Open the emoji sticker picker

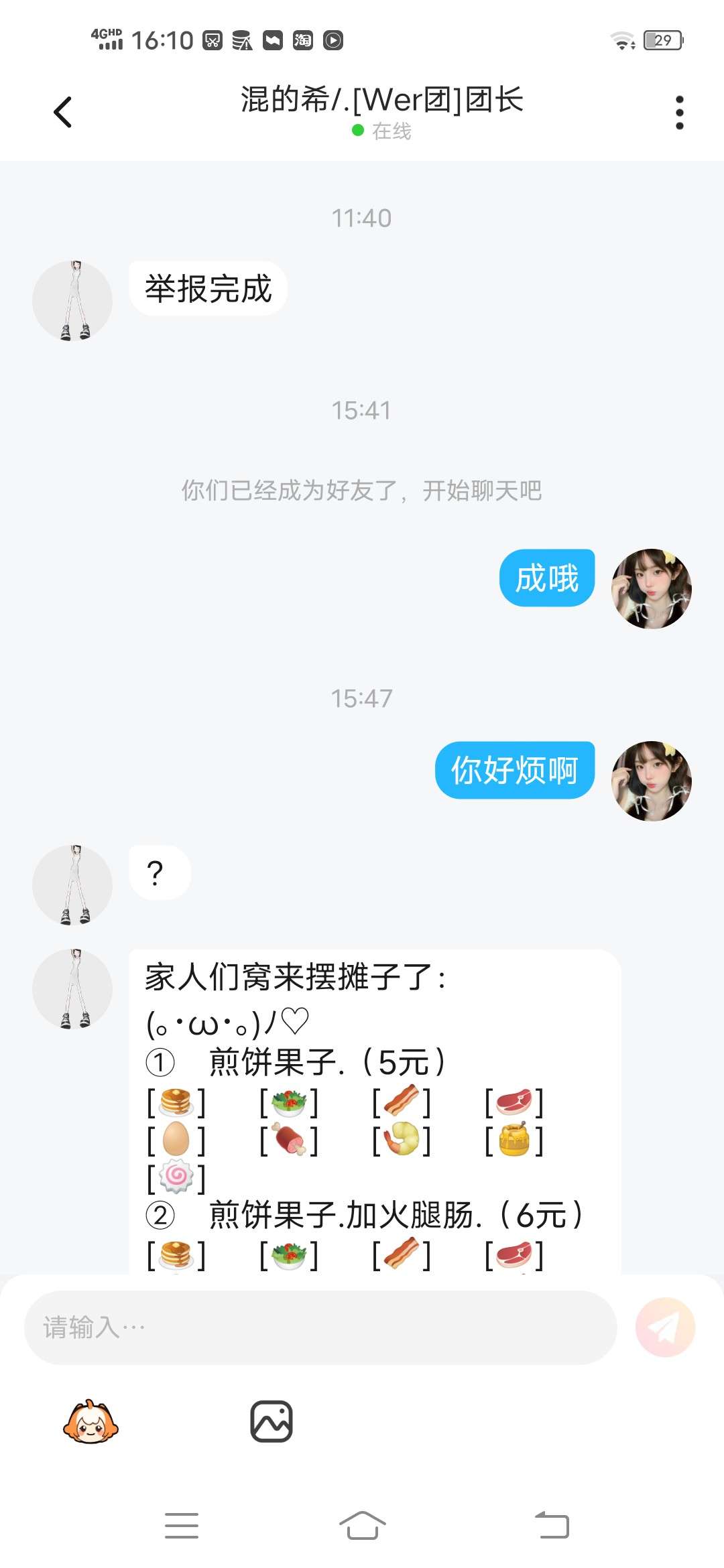pos(90,1421)
